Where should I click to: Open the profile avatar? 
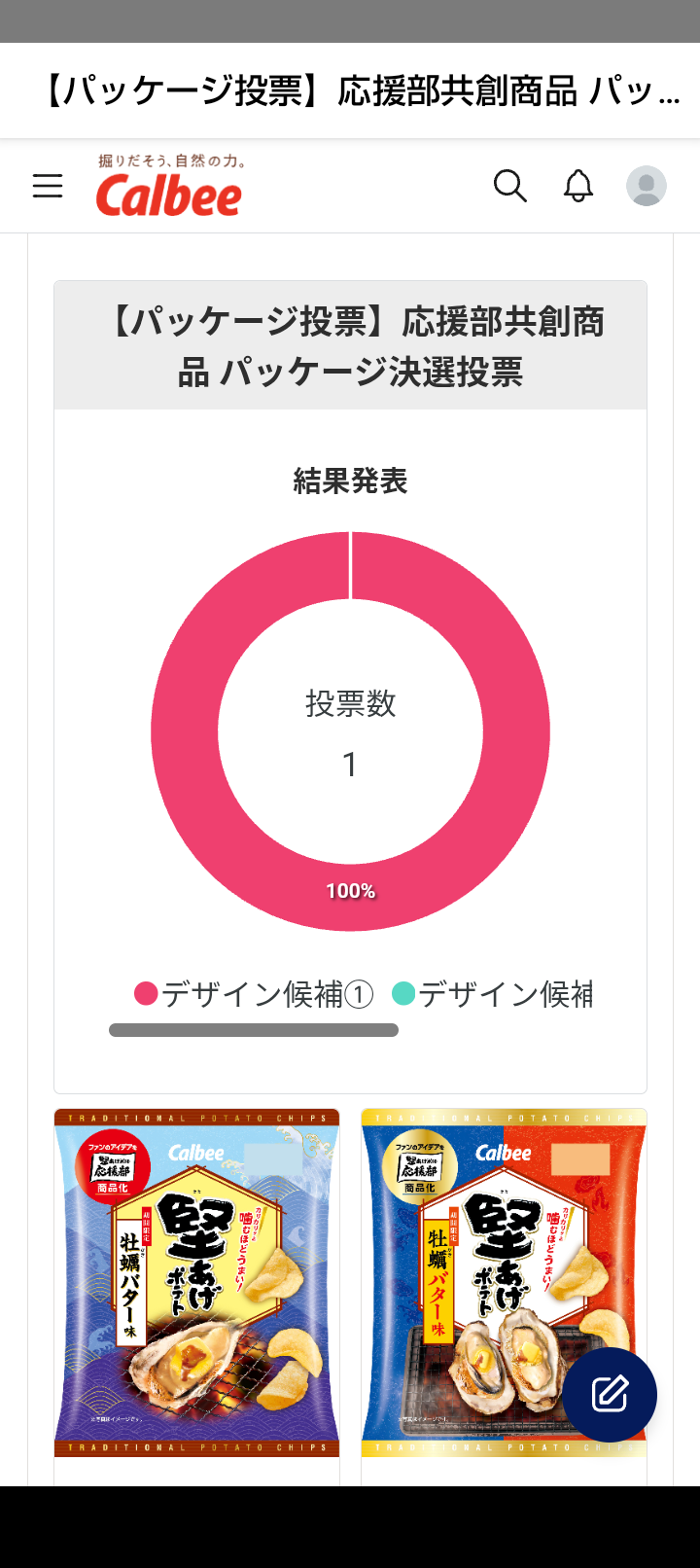[647, 185]
